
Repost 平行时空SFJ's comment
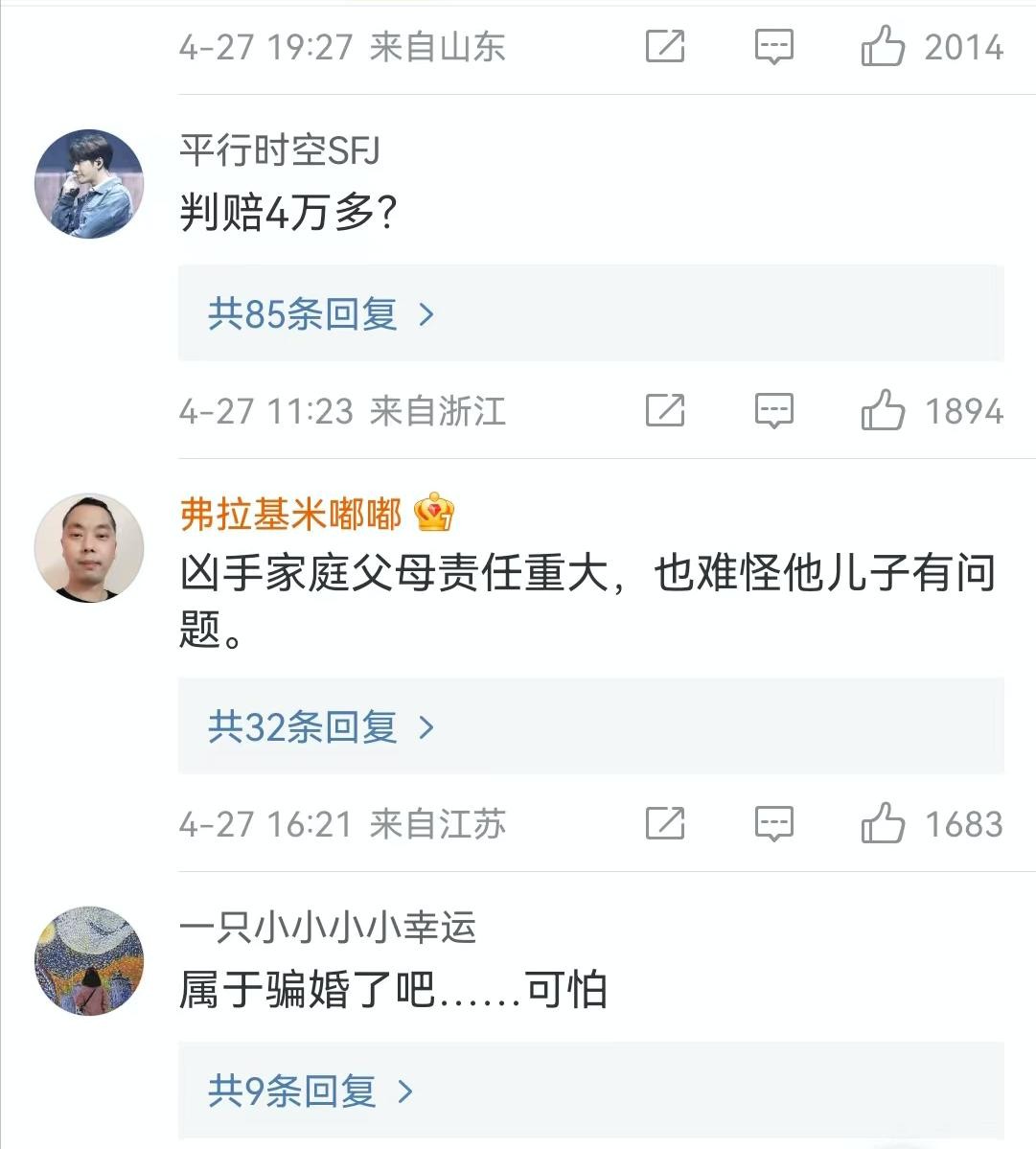coord(665,410)
